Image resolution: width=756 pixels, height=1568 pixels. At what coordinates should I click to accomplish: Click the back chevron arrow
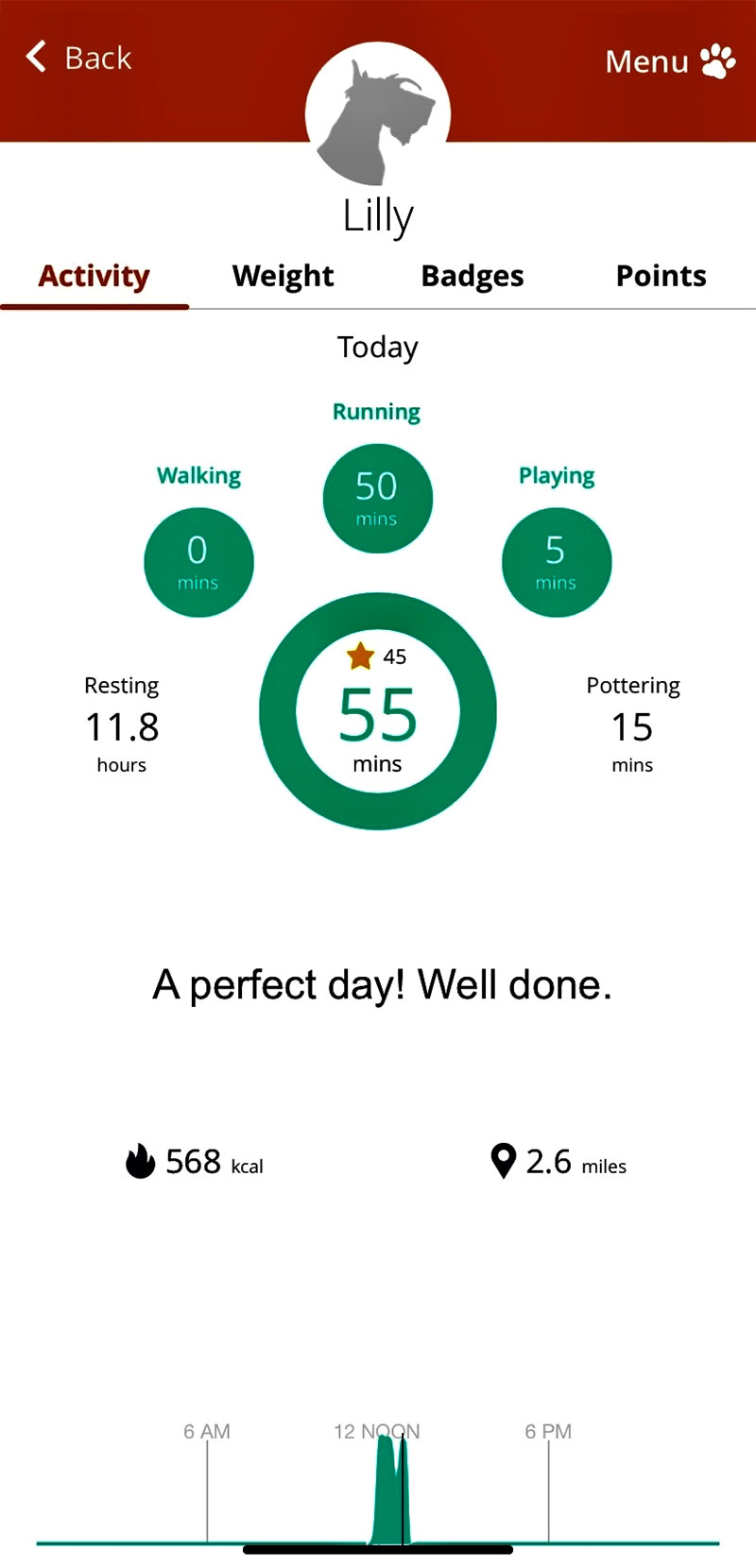(x=35, y=56)
